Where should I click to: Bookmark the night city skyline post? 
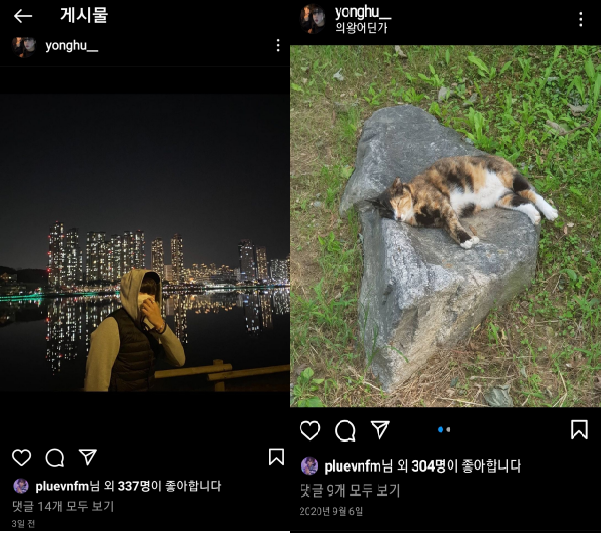pyautogui.click(x=277, y=457)
